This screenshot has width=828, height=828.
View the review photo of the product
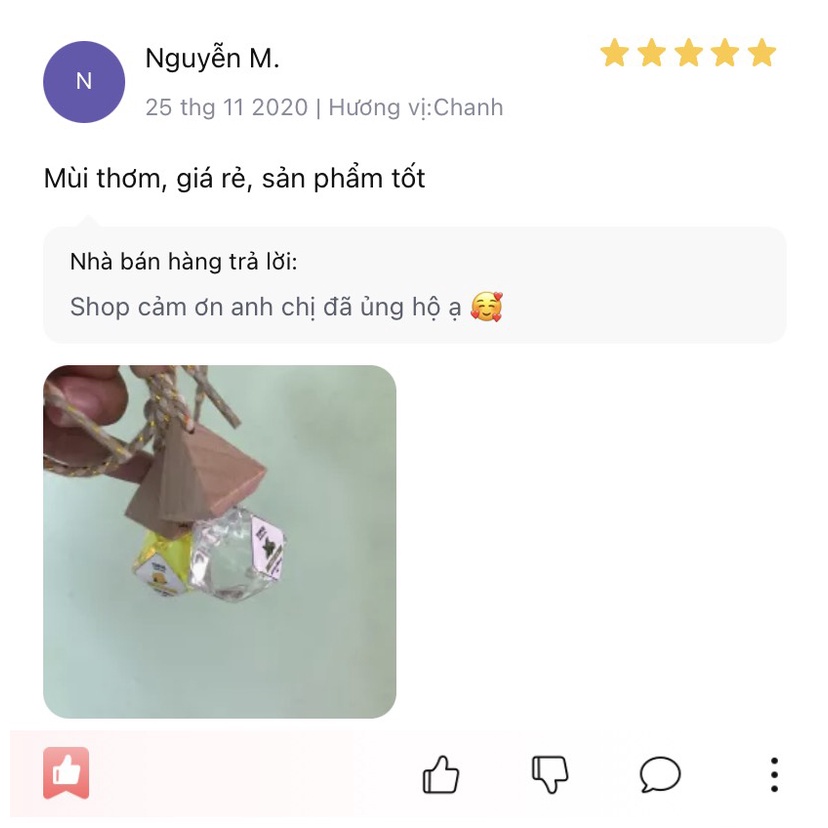tap(219, 541)
